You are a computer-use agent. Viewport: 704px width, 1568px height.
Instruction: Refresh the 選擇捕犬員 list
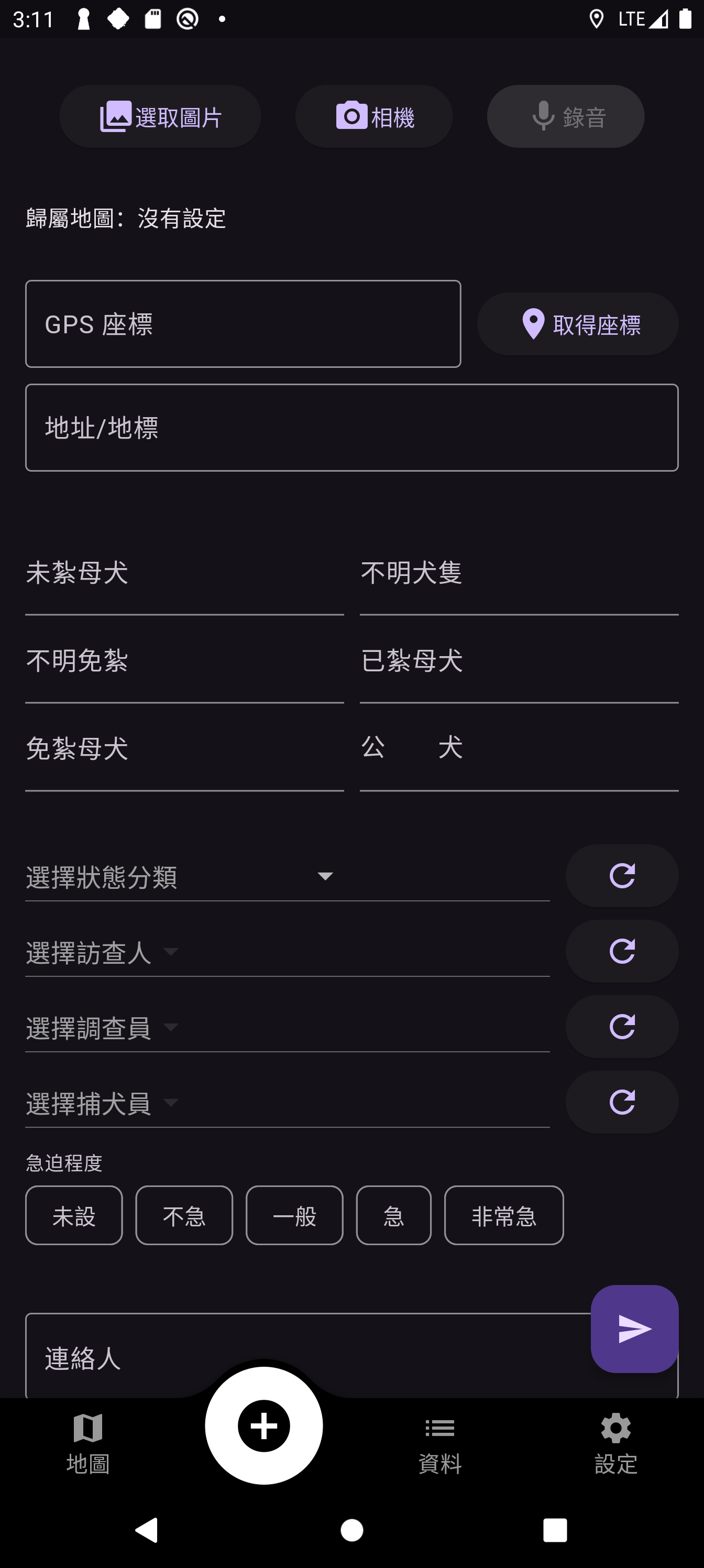tap(621, 1102)
